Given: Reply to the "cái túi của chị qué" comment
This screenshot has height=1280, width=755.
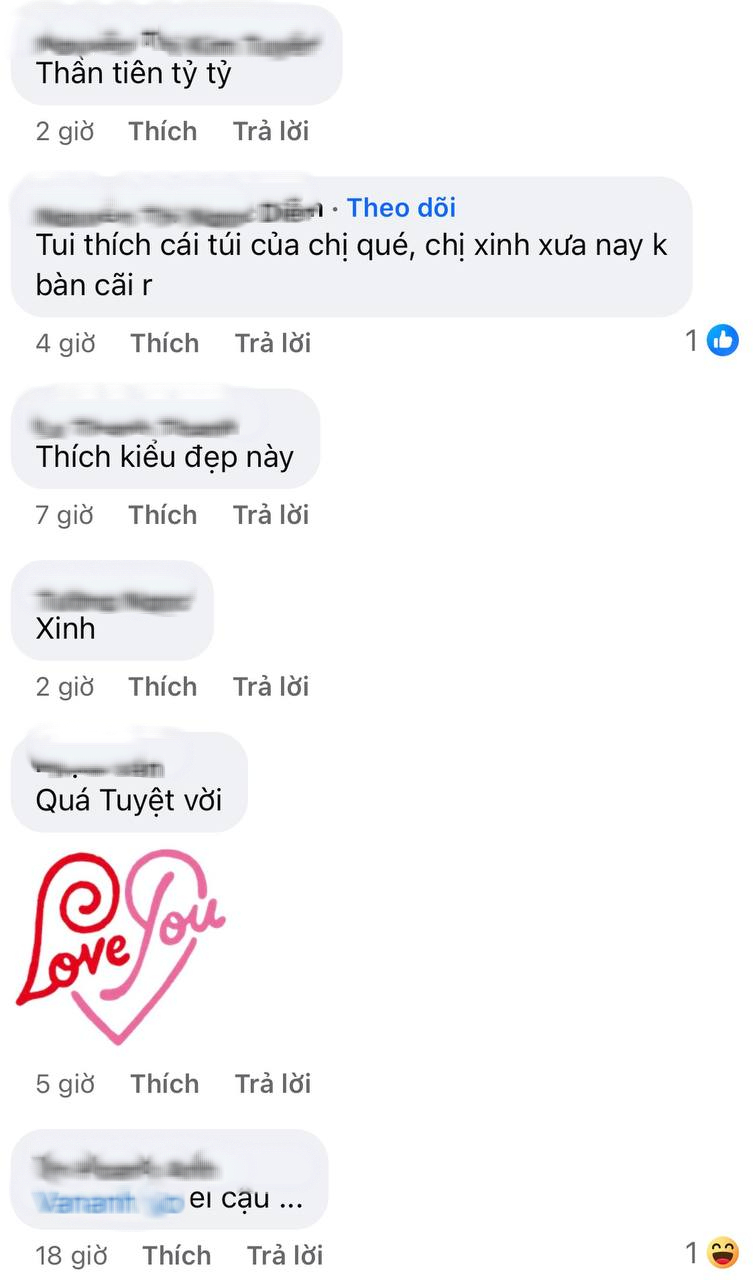Looking at the screenshot, I should [273, 343].
